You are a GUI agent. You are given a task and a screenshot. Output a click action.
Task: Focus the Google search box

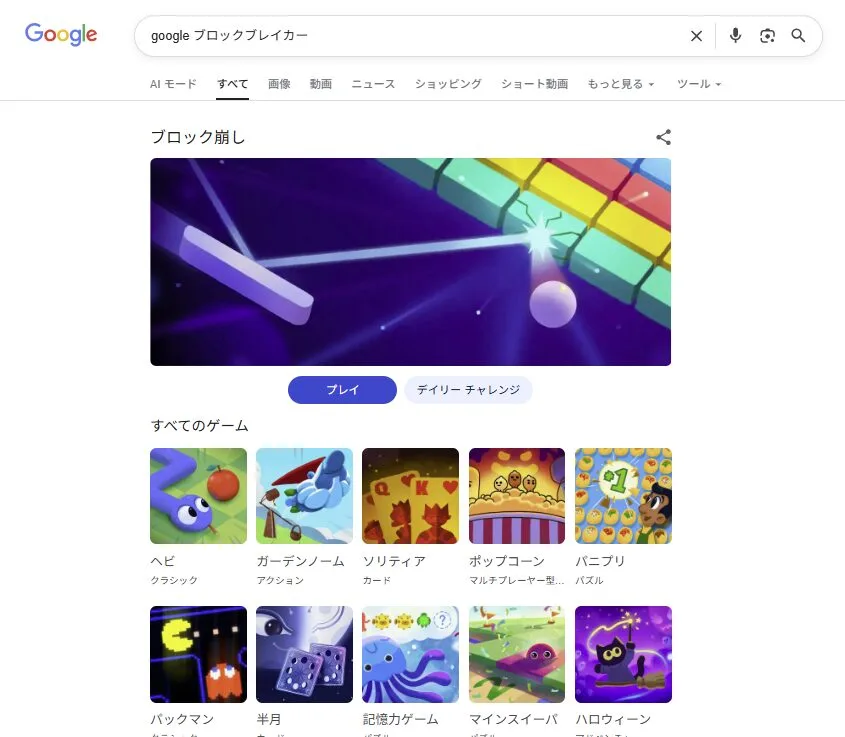pyautogui.click(x=410, y=36)
